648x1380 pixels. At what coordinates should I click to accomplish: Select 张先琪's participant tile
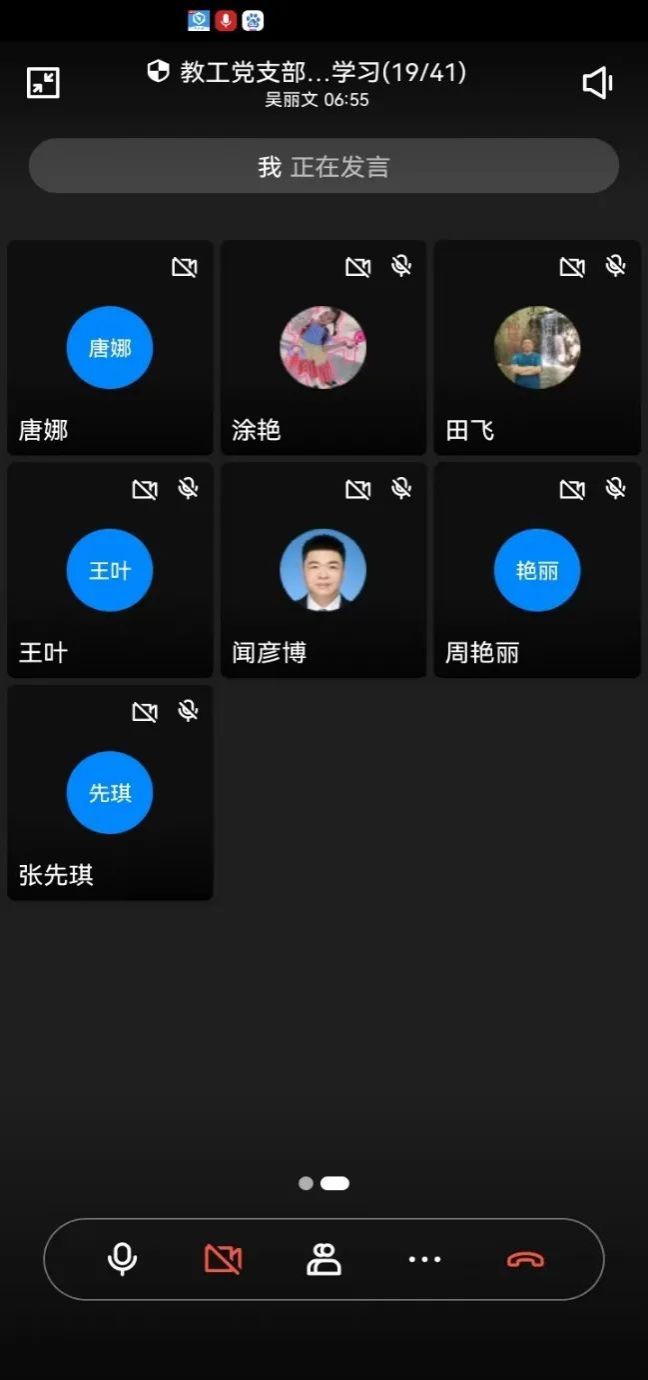pos(110,792)
